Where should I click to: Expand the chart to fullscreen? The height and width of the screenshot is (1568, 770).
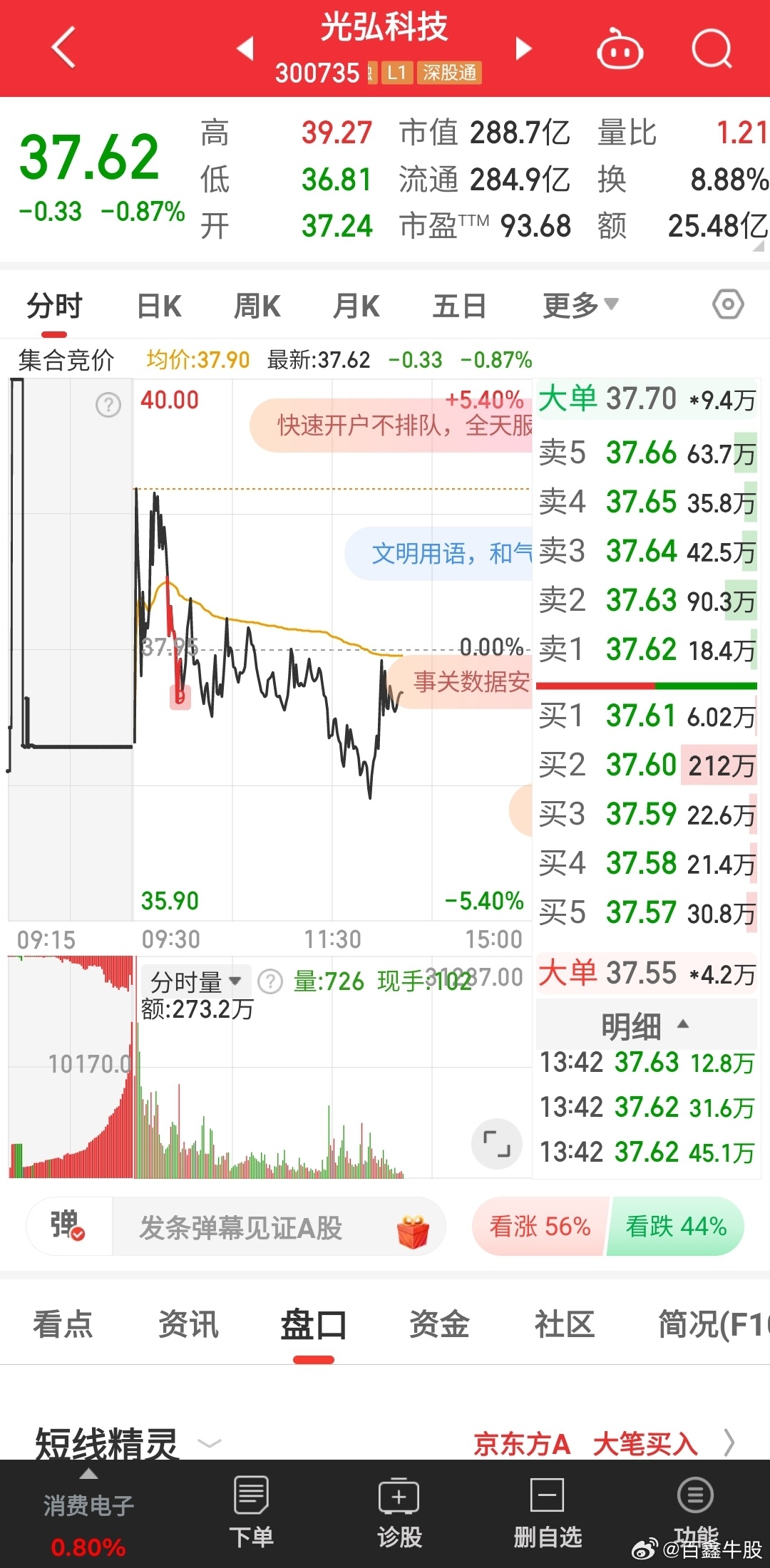tap(497, 1143)
